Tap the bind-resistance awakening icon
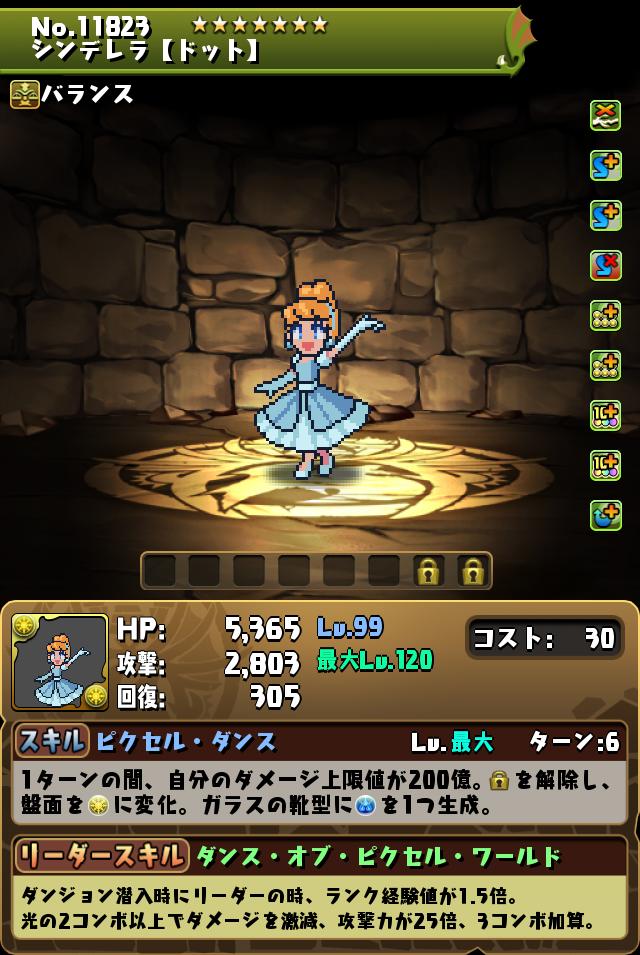The width and height of the screenshot is (640, 955). tap(605, 116)
